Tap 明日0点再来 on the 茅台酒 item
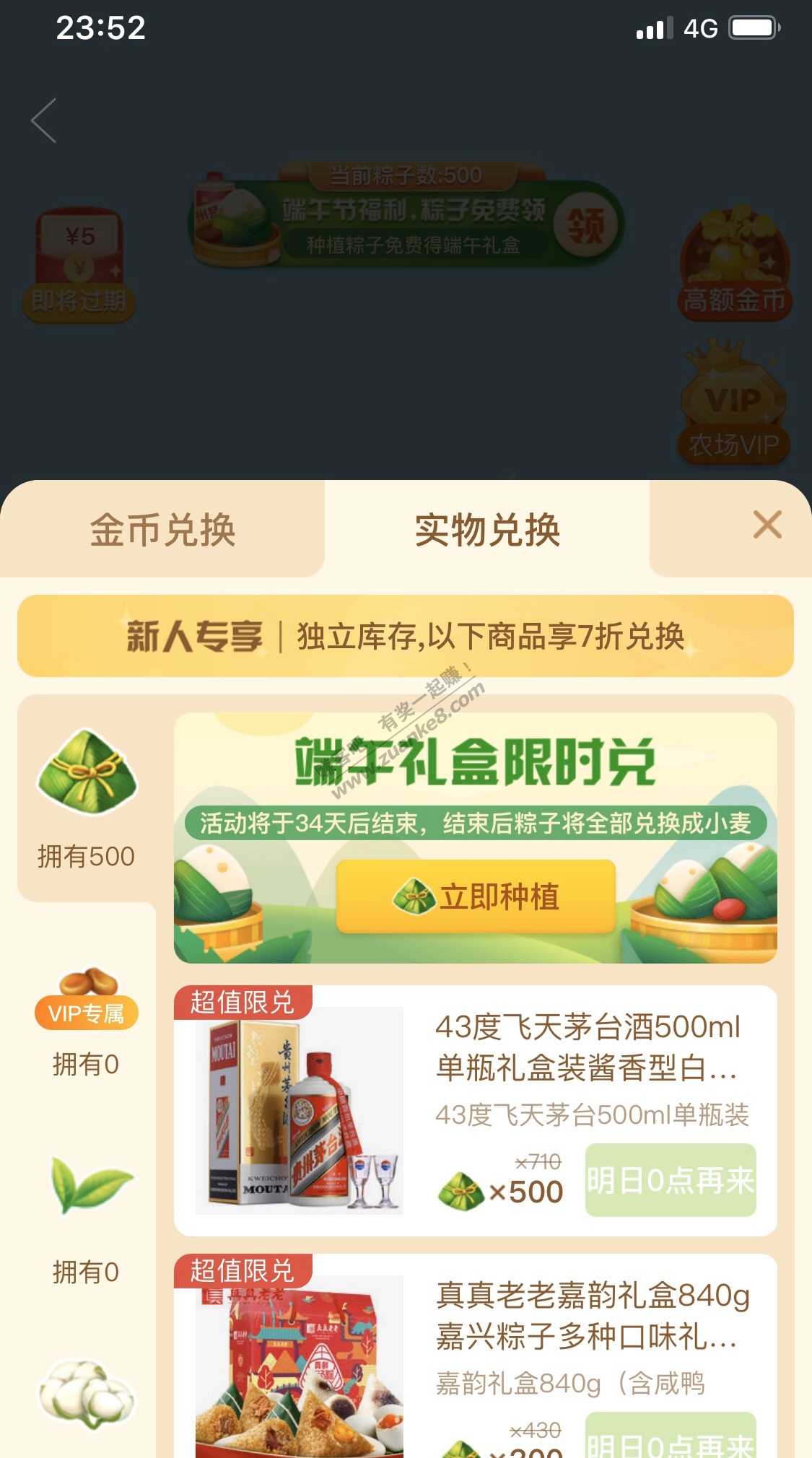The height and width of the screenshot is (1458, 812). (671, 1181)
